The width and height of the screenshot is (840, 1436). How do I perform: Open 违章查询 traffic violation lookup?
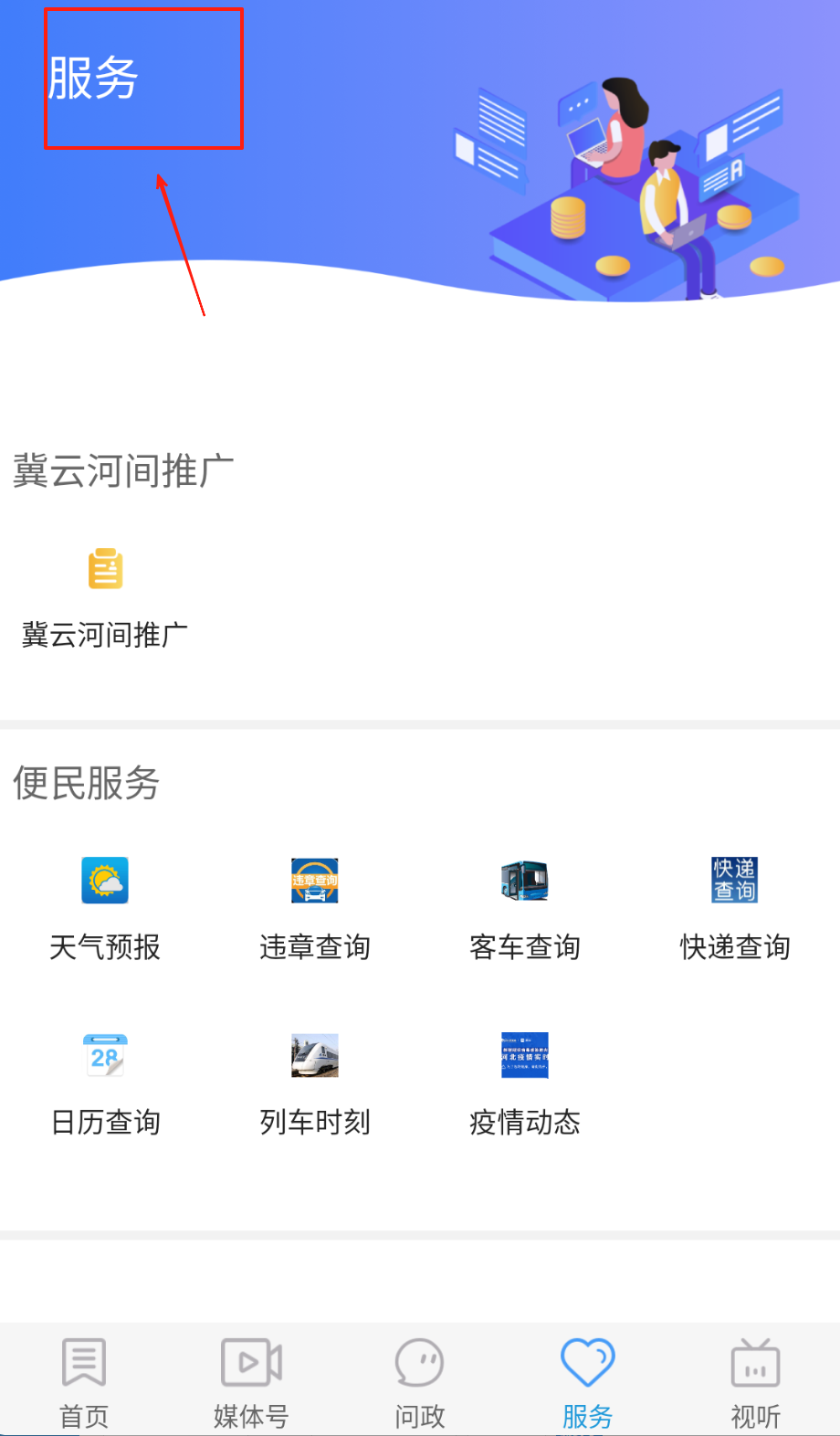[x=315, y=907]
